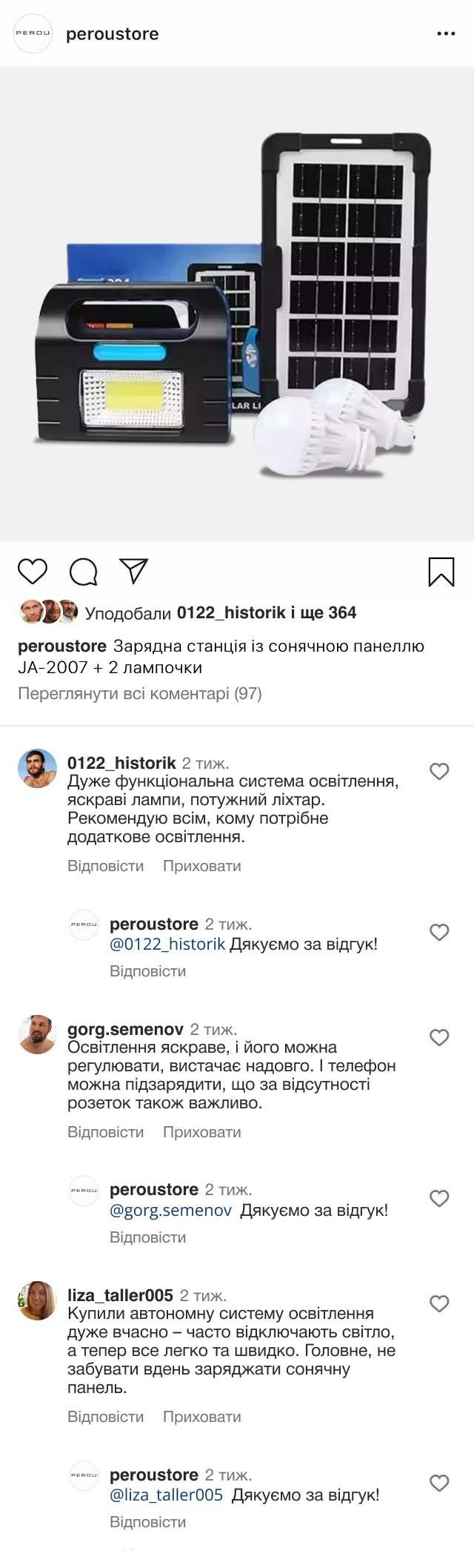View all 97 comments
Viewport: 474px width, 1568px height.
coord(139,694)
